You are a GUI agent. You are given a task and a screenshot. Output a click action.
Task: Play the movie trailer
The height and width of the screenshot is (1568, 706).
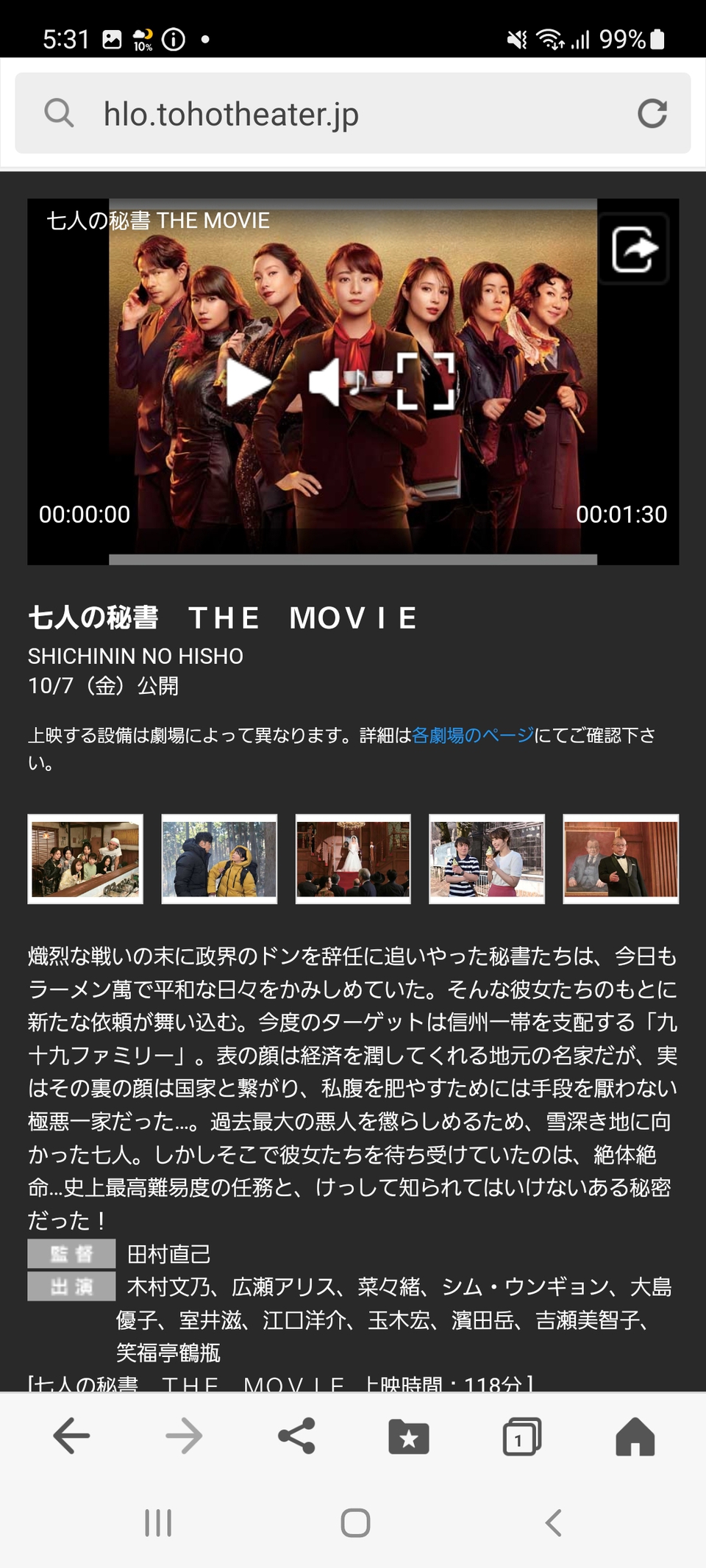[248, 382]
